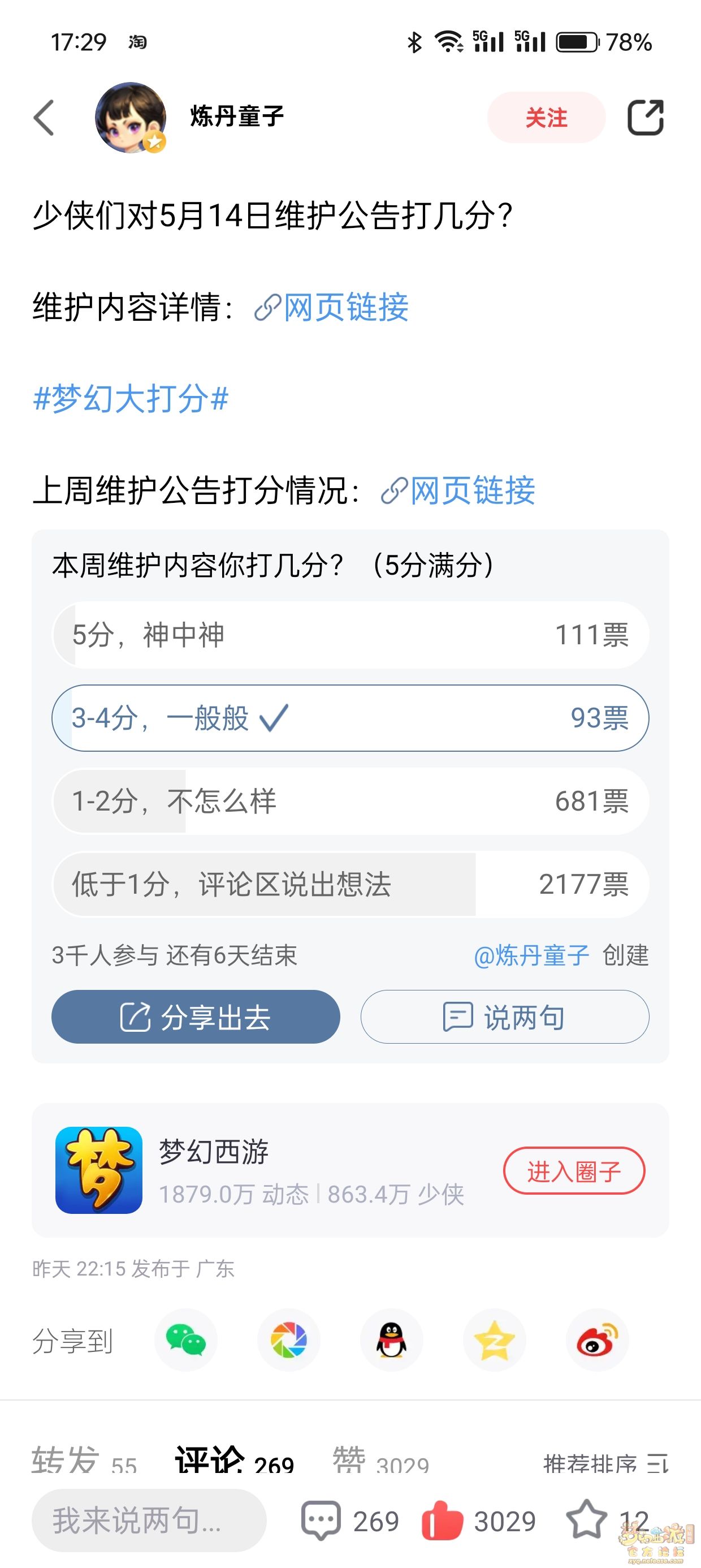The image size is (701, 1568).
Task: Tap the 分享出去 button
Action: tap(196, 1016)
